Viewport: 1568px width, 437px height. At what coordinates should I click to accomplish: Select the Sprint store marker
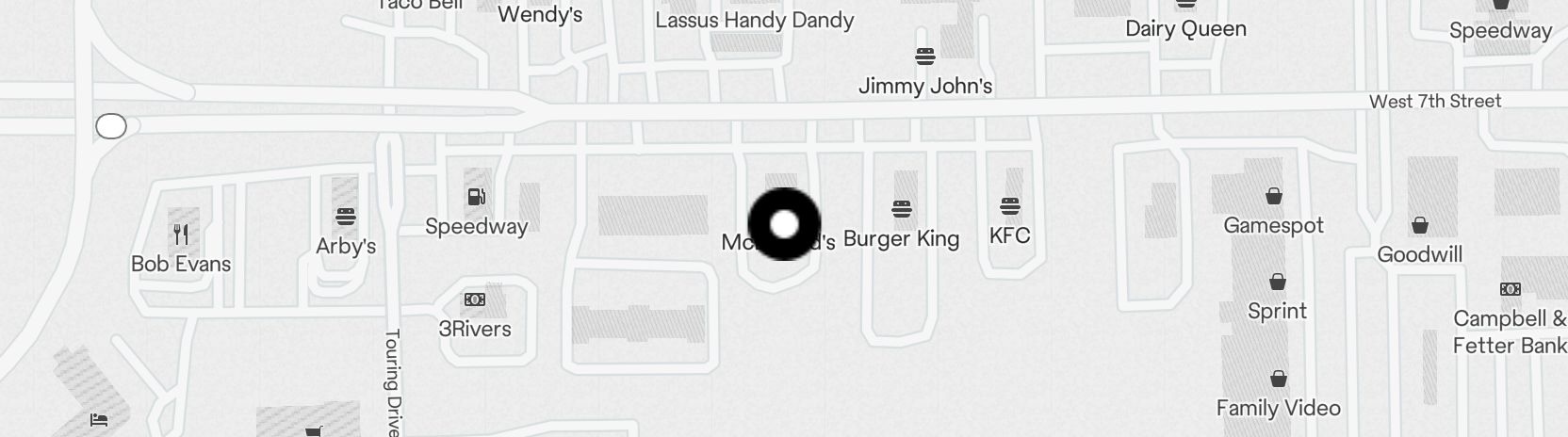click(1278, 283)
